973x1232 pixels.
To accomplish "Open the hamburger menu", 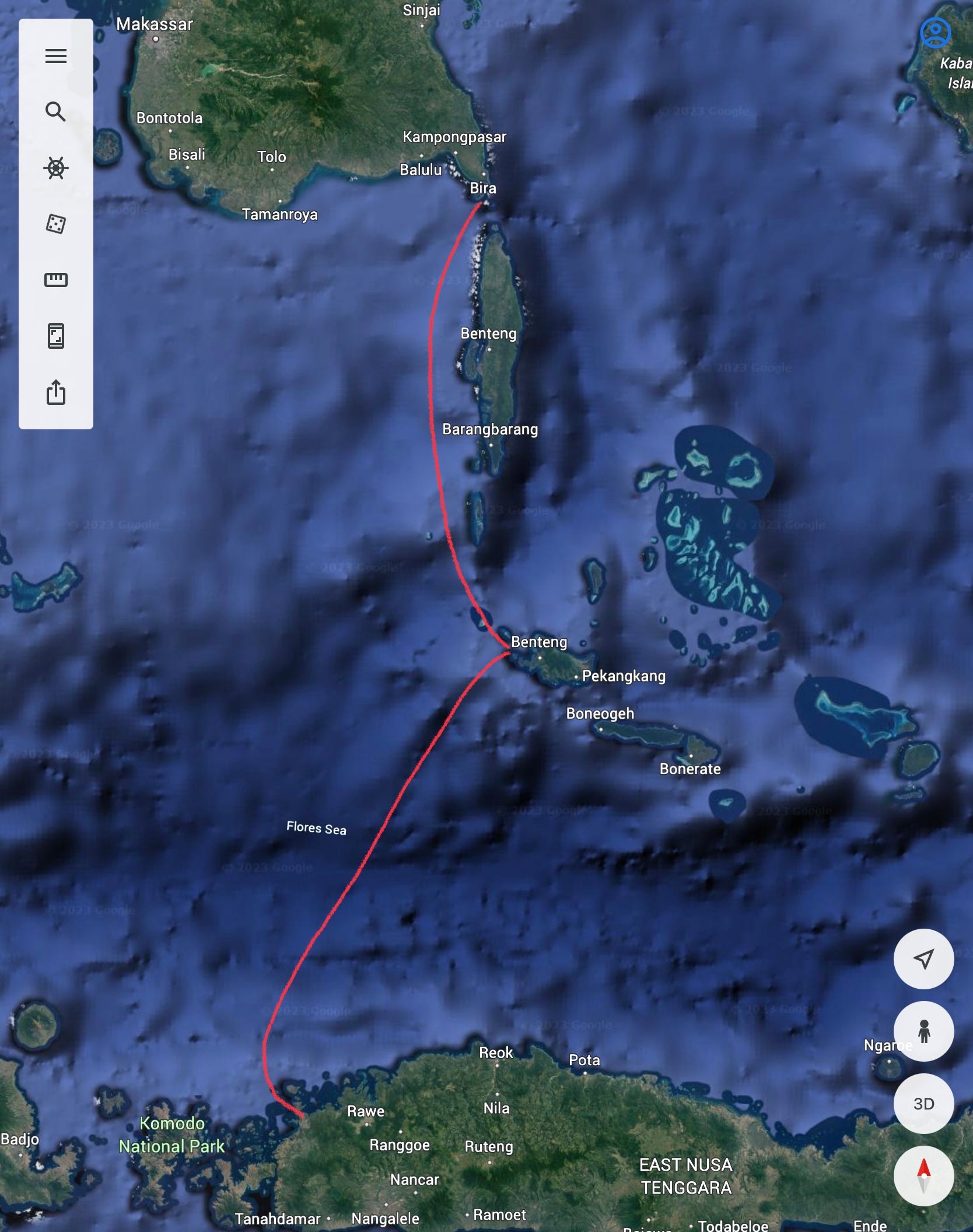I will click(x=56, y=56).
